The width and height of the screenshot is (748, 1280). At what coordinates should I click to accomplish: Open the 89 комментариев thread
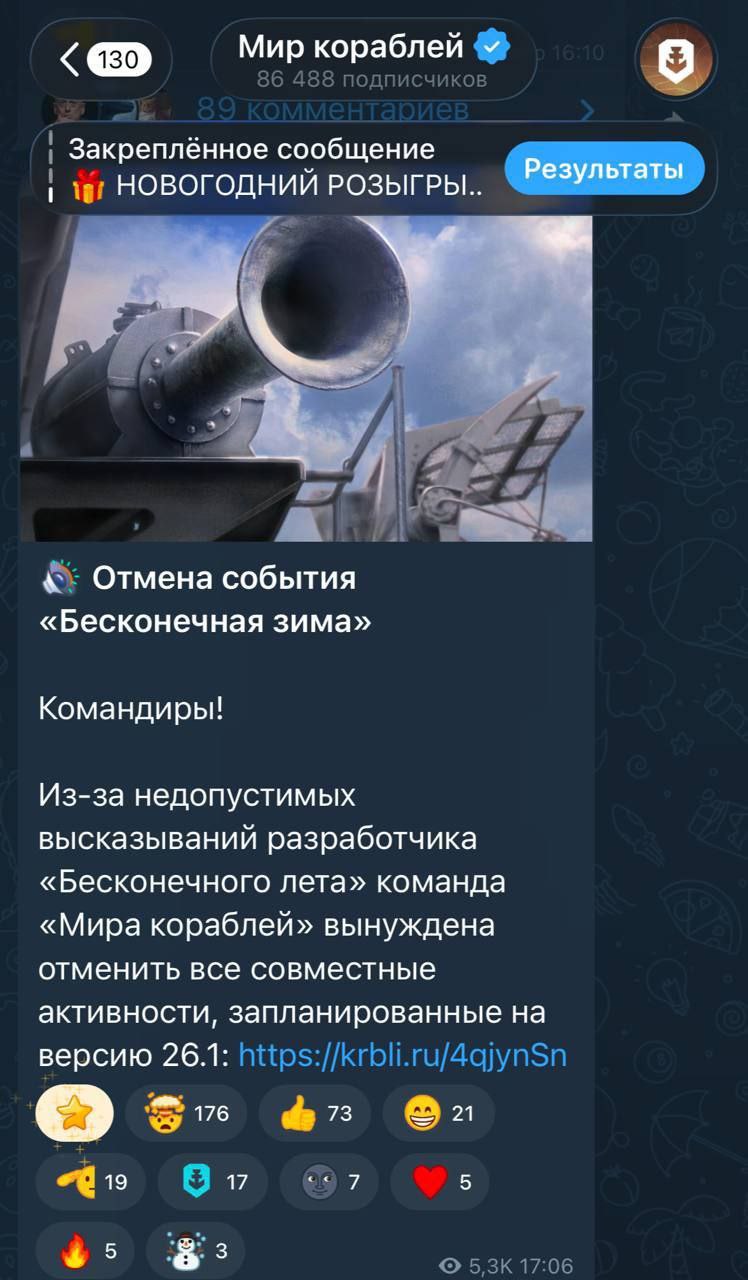(333, 108)
